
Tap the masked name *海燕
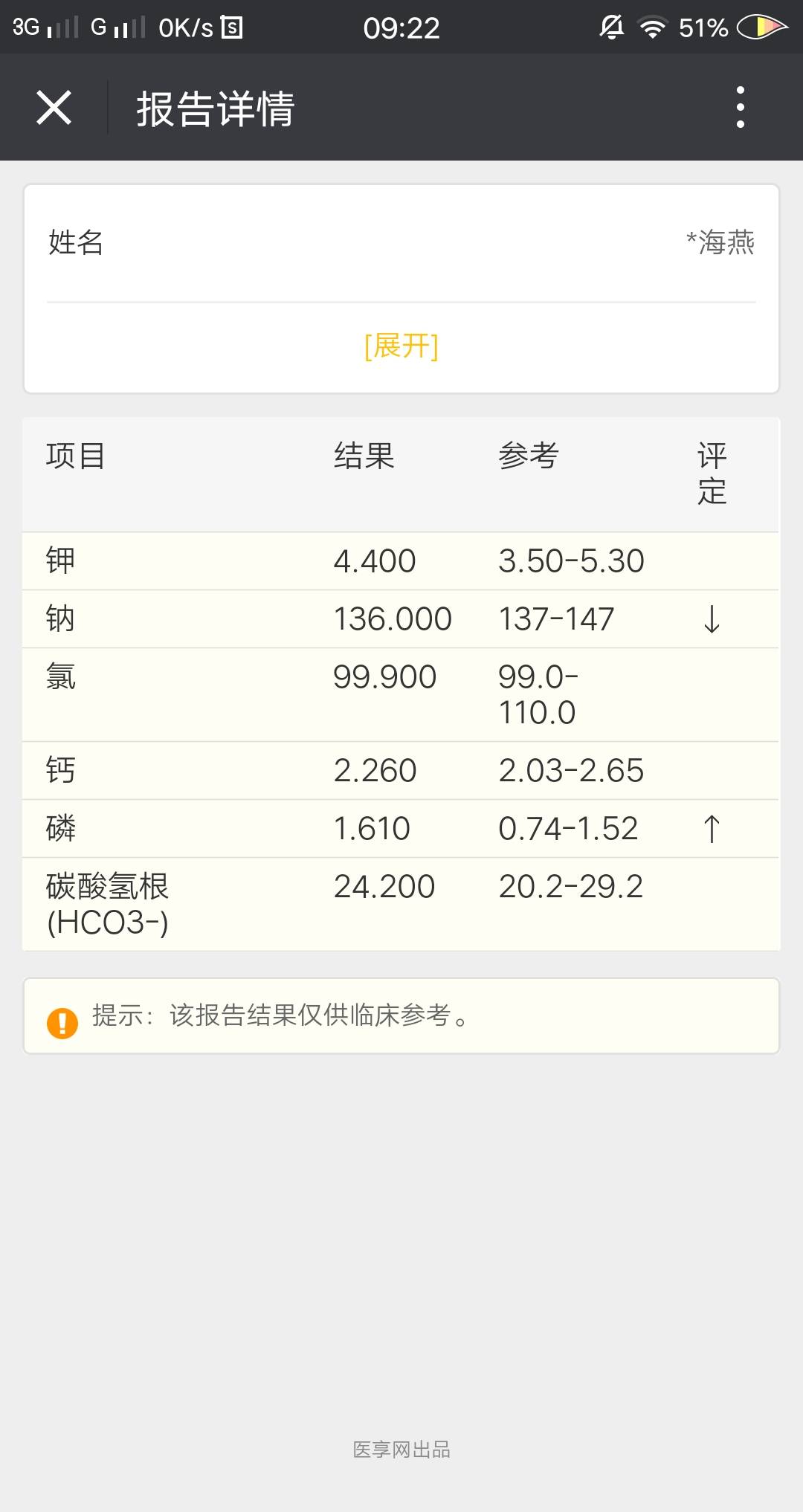coord(719,243)
